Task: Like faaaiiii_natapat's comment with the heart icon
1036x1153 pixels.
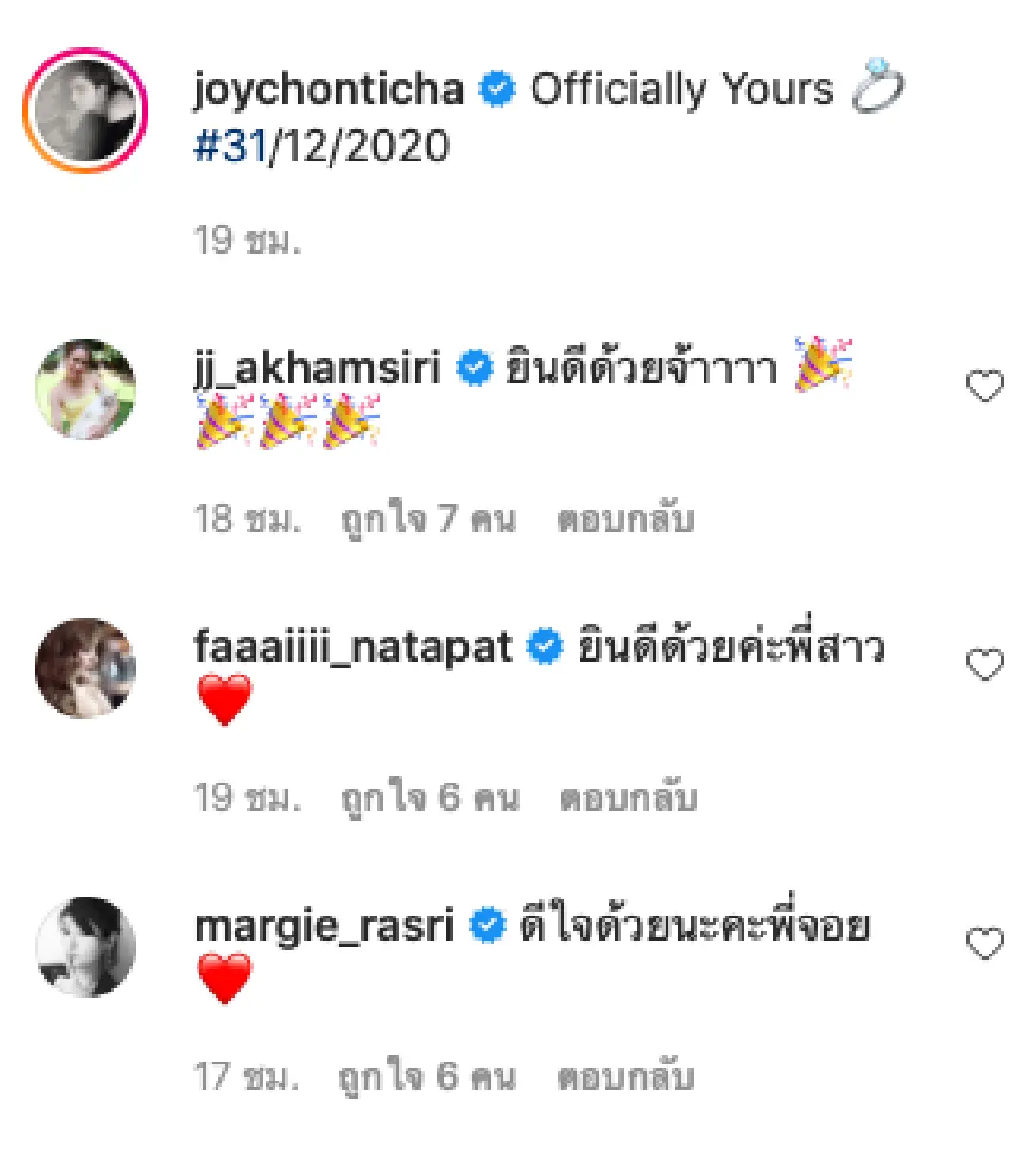Action: [x=984, y=665]
